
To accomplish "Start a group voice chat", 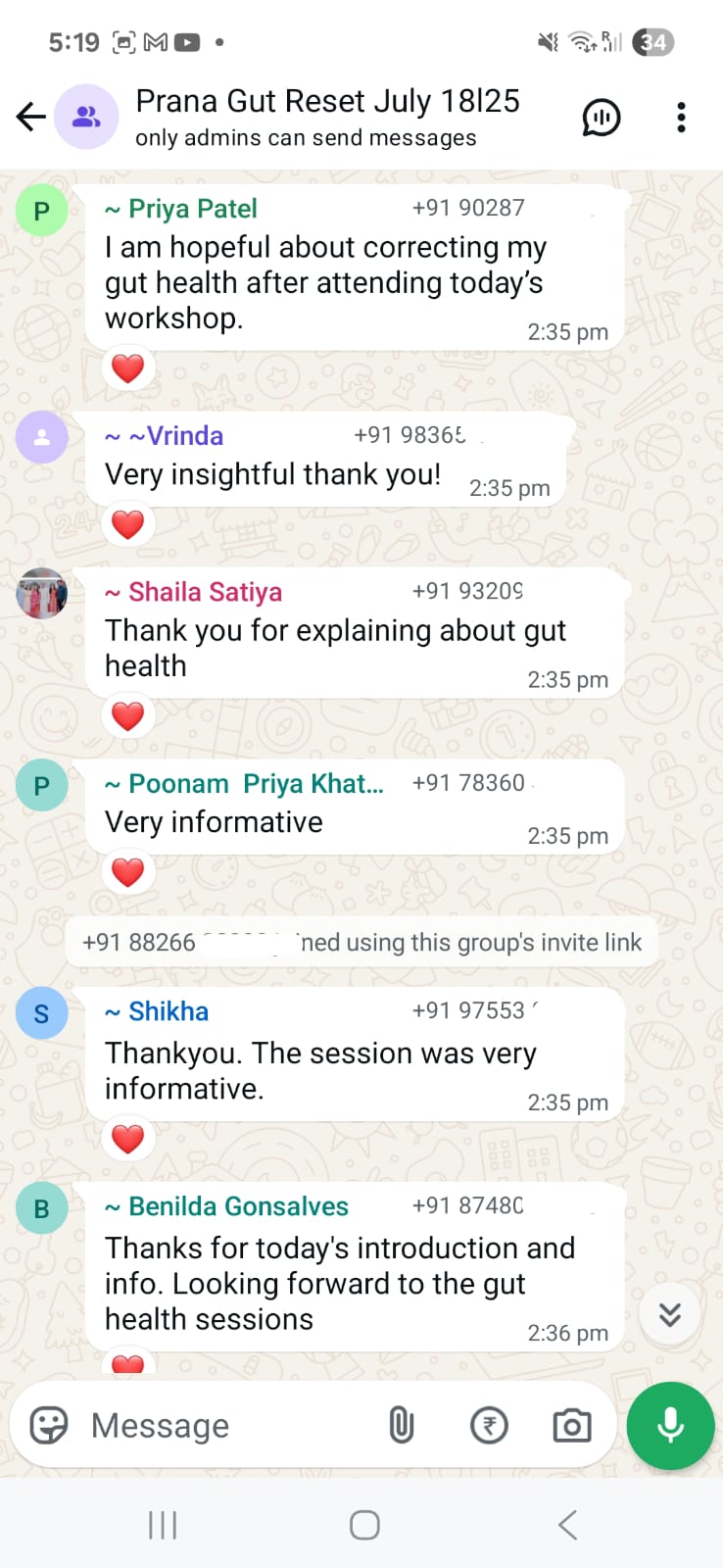I will click(601, 118).
